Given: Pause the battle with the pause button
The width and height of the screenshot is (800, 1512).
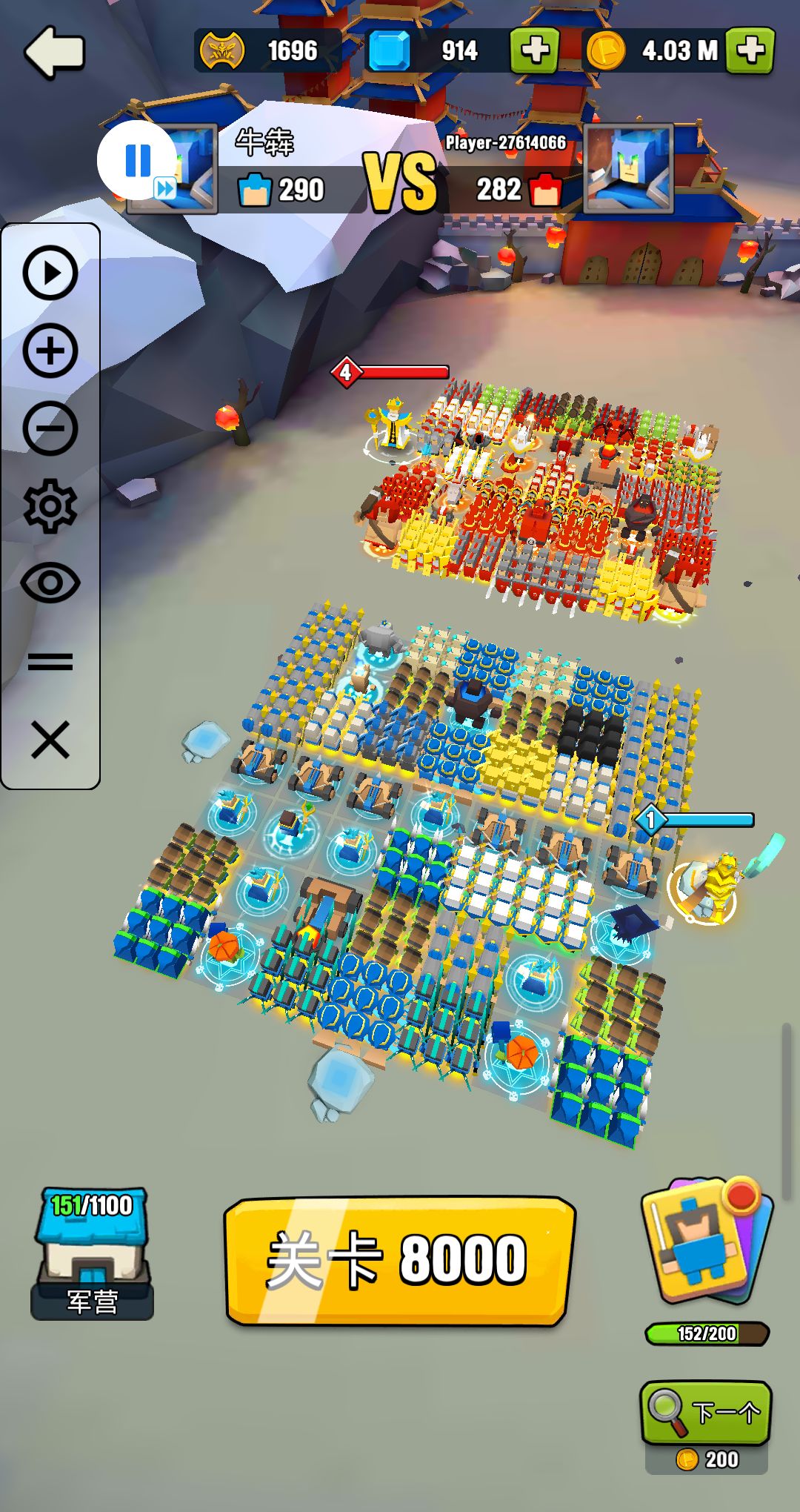Looking at the screenshot, I should (x=137, y=160).
